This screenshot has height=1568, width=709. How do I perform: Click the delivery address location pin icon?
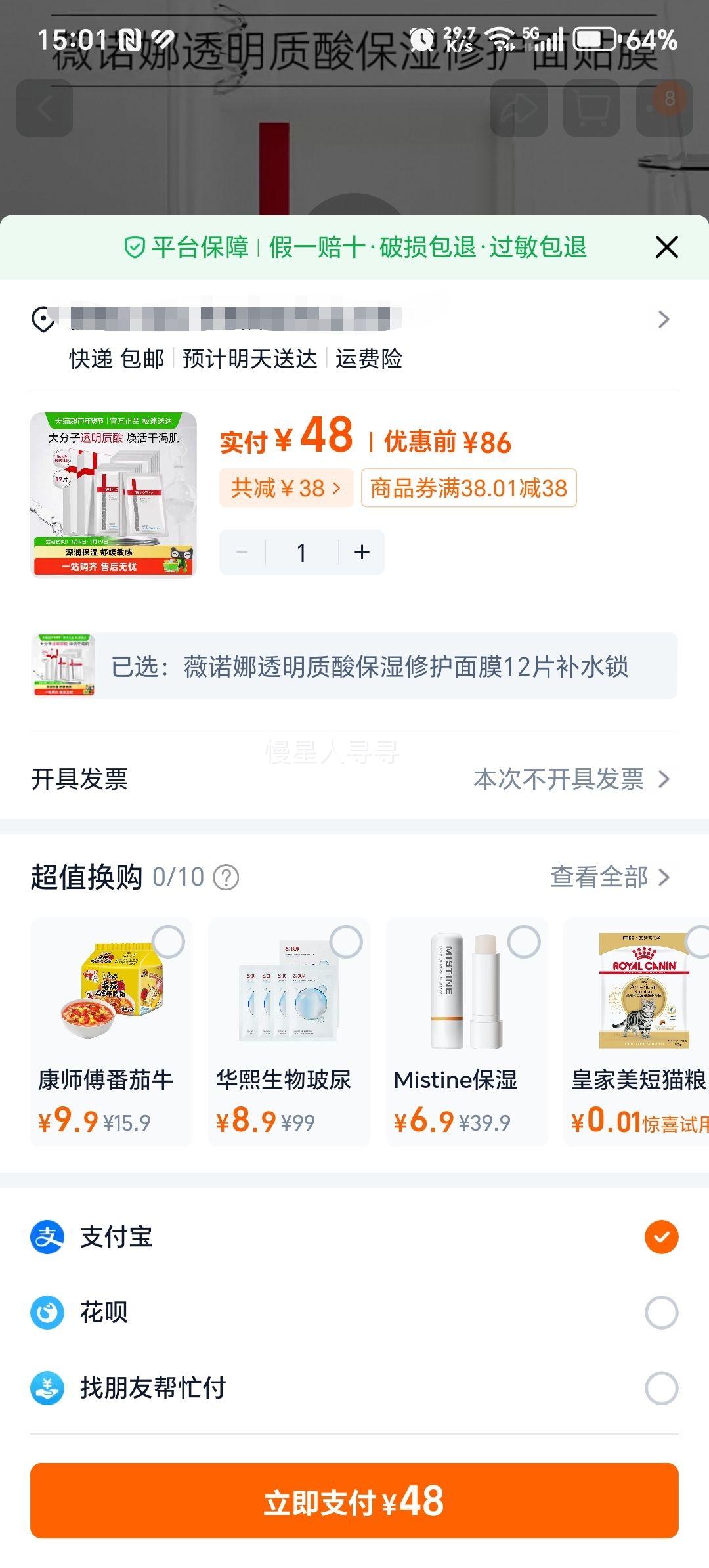(41, 320)
